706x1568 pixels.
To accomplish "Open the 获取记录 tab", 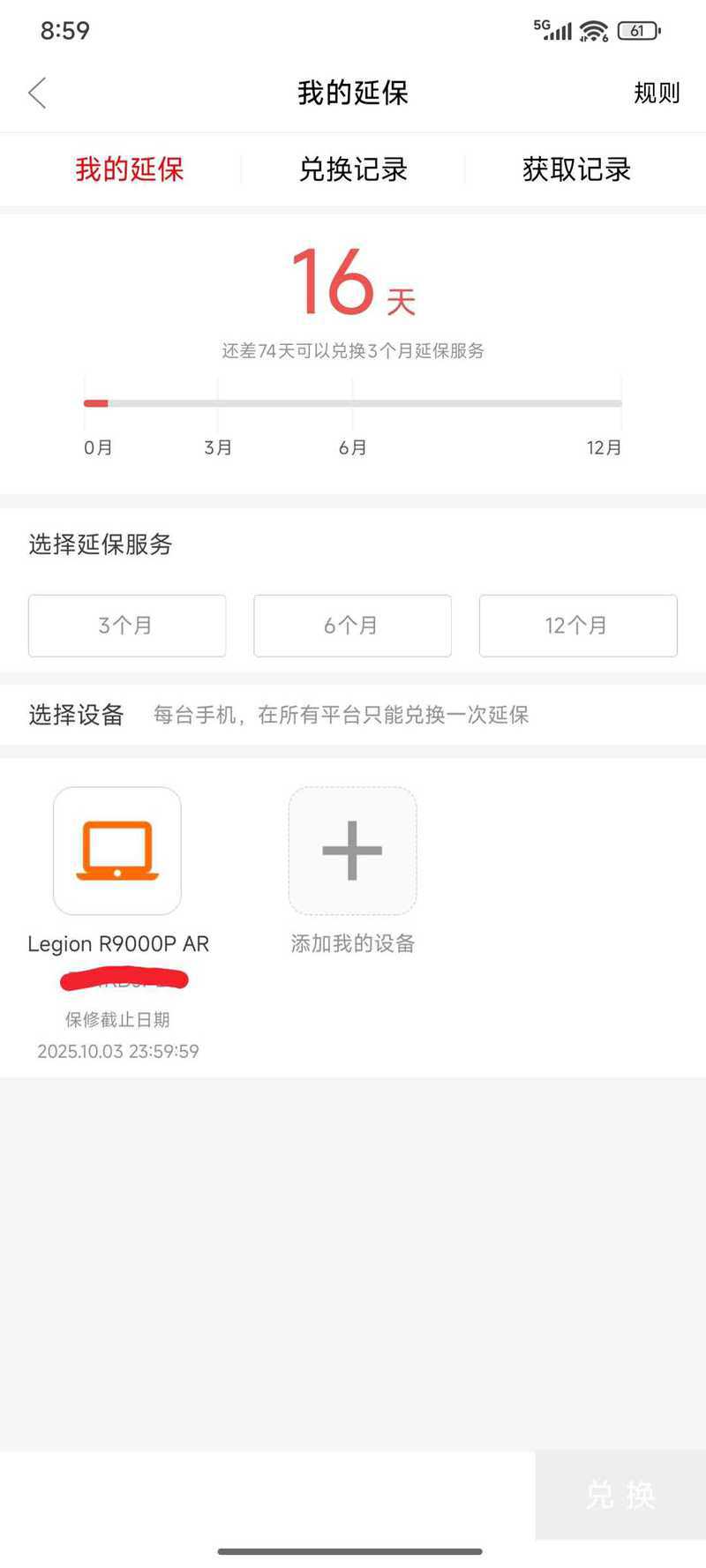I will point(576,169).
